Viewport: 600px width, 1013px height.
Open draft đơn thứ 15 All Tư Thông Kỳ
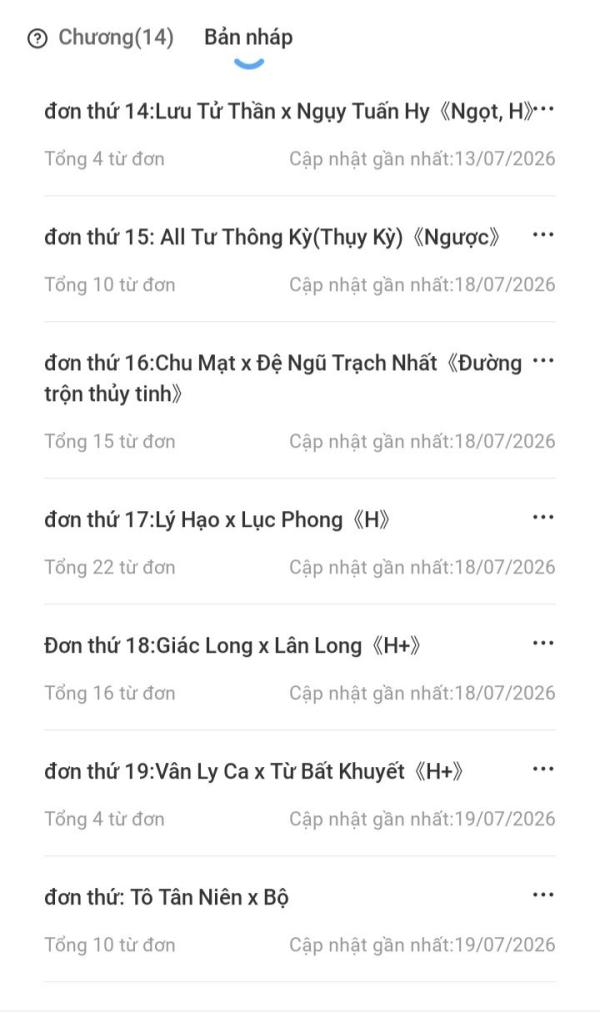click(300, 260)
